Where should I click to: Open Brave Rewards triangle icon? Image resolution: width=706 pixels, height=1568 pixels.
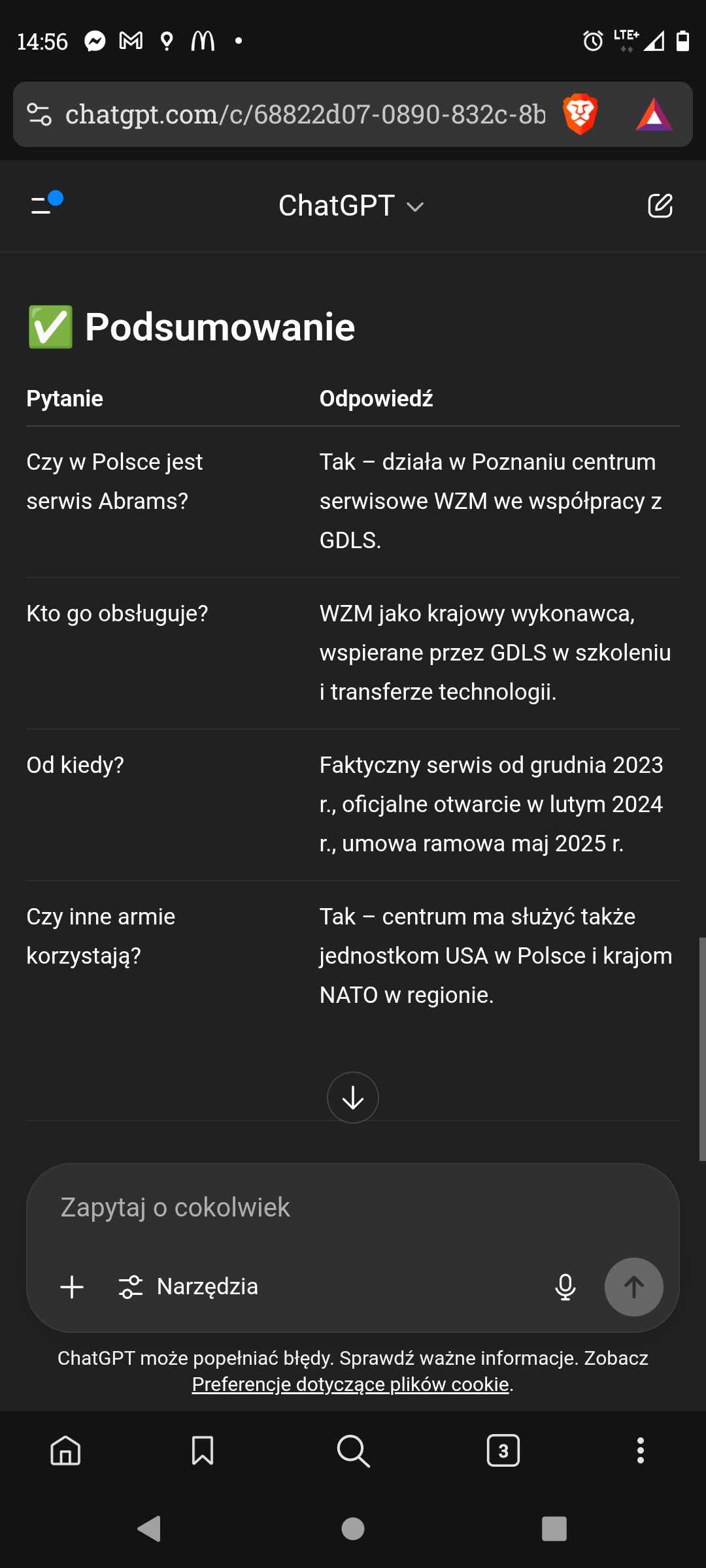[654, 114]
